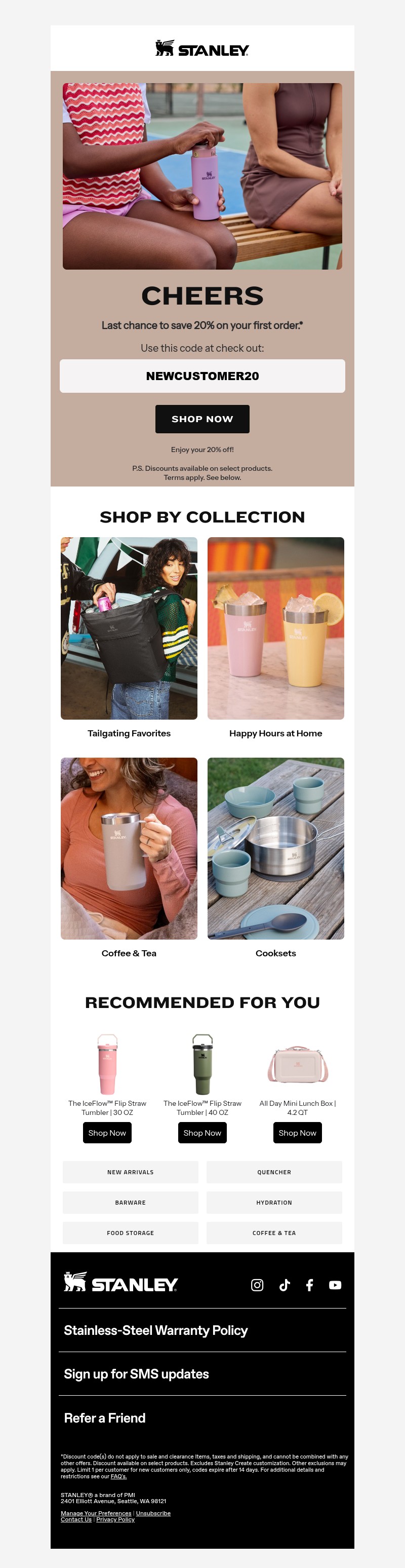Open the Tailgating Favorites collection
The height and width of the screenshot is (1568, 405).
[129, 627]
